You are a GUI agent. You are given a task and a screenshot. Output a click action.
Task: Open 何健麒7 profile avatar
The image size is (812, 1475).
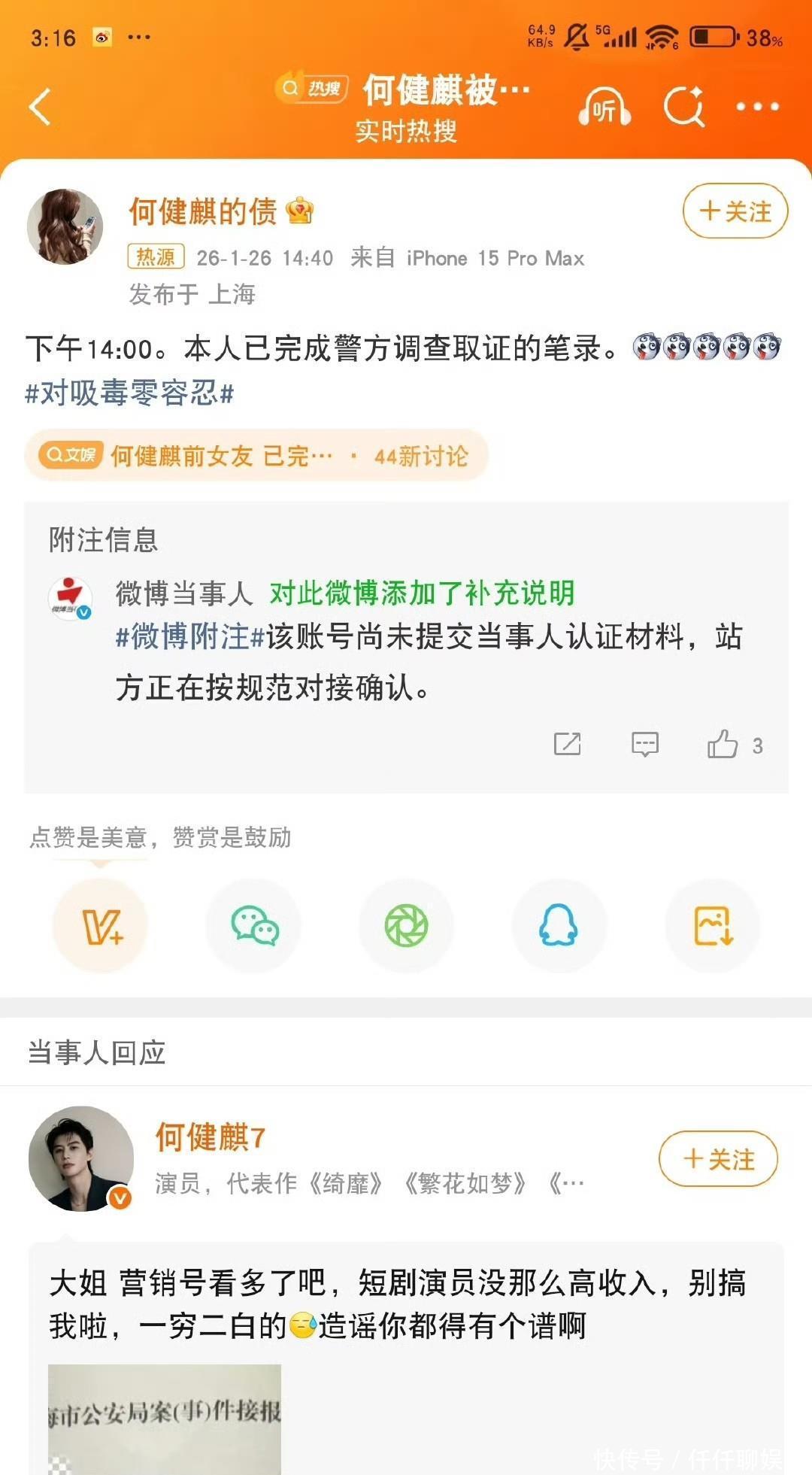[81, 1158]
